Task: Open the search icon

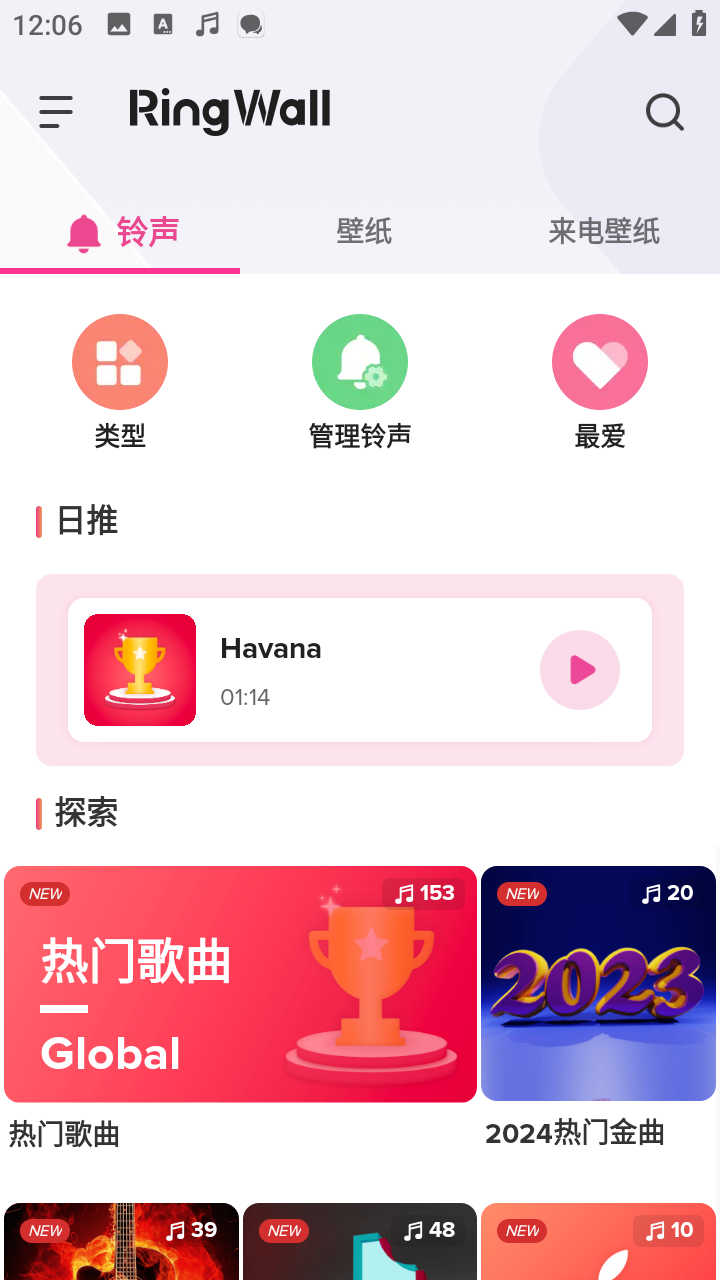Action: [664, 112]
